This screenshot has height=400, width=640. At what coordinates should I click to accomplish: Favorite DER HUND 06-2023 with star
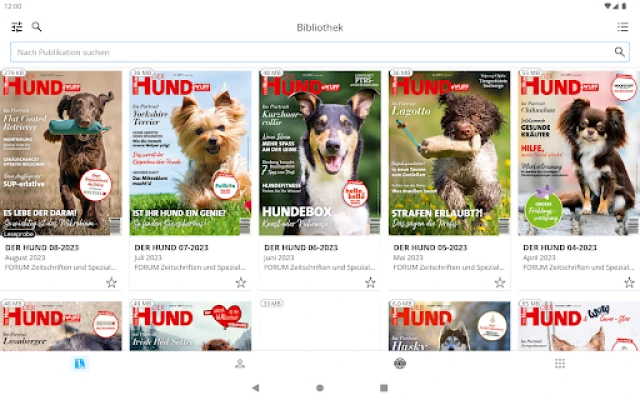point(370,283)
